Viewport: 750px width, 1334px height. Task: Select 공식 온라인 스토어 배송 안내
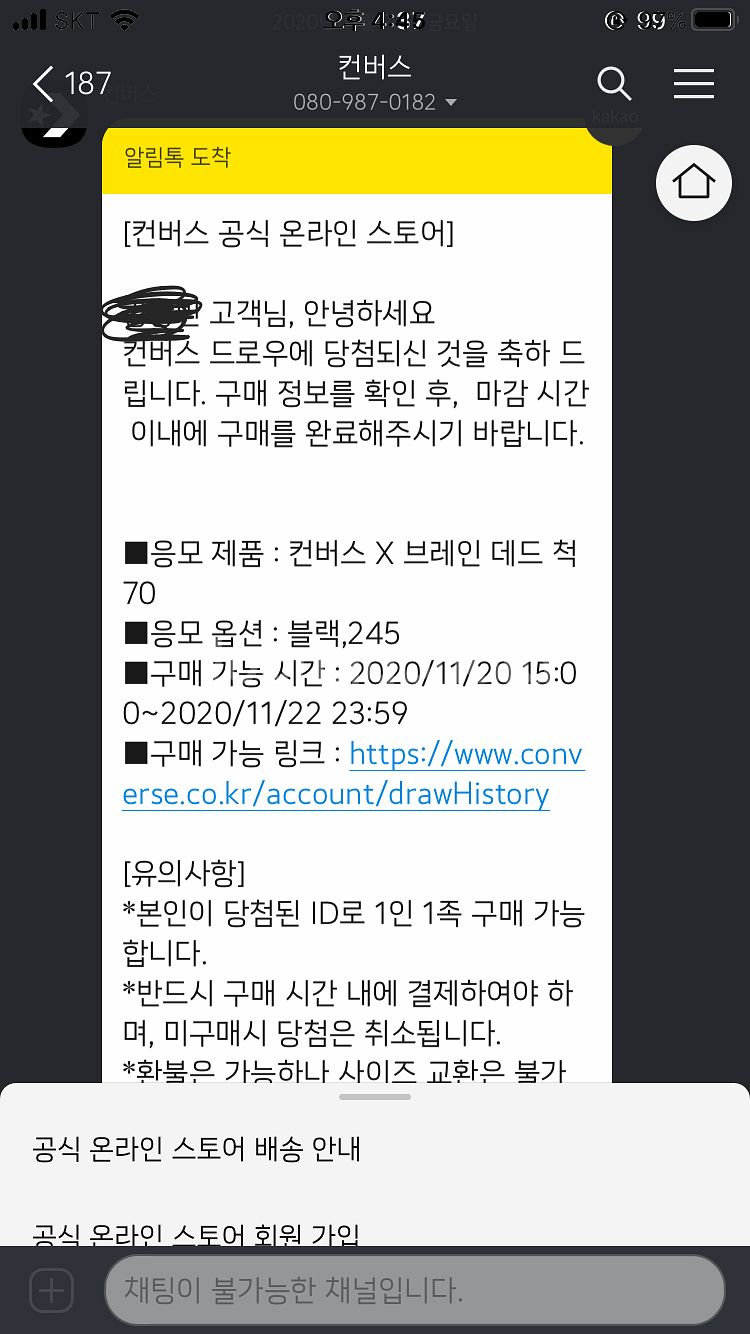pos(197,1149)
